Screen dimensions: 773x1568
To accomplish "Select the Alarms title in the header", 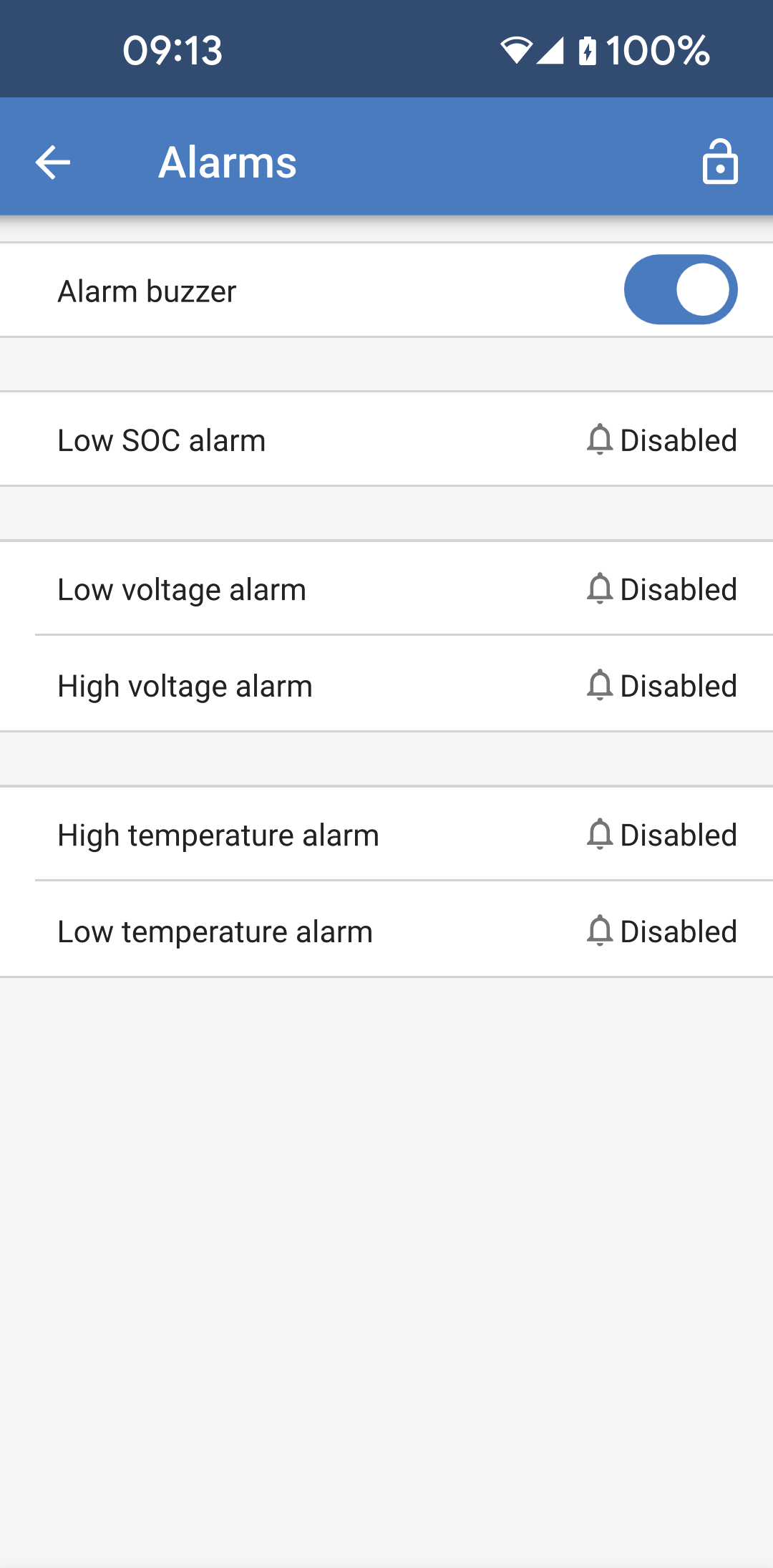I will (x=228, y=162).
